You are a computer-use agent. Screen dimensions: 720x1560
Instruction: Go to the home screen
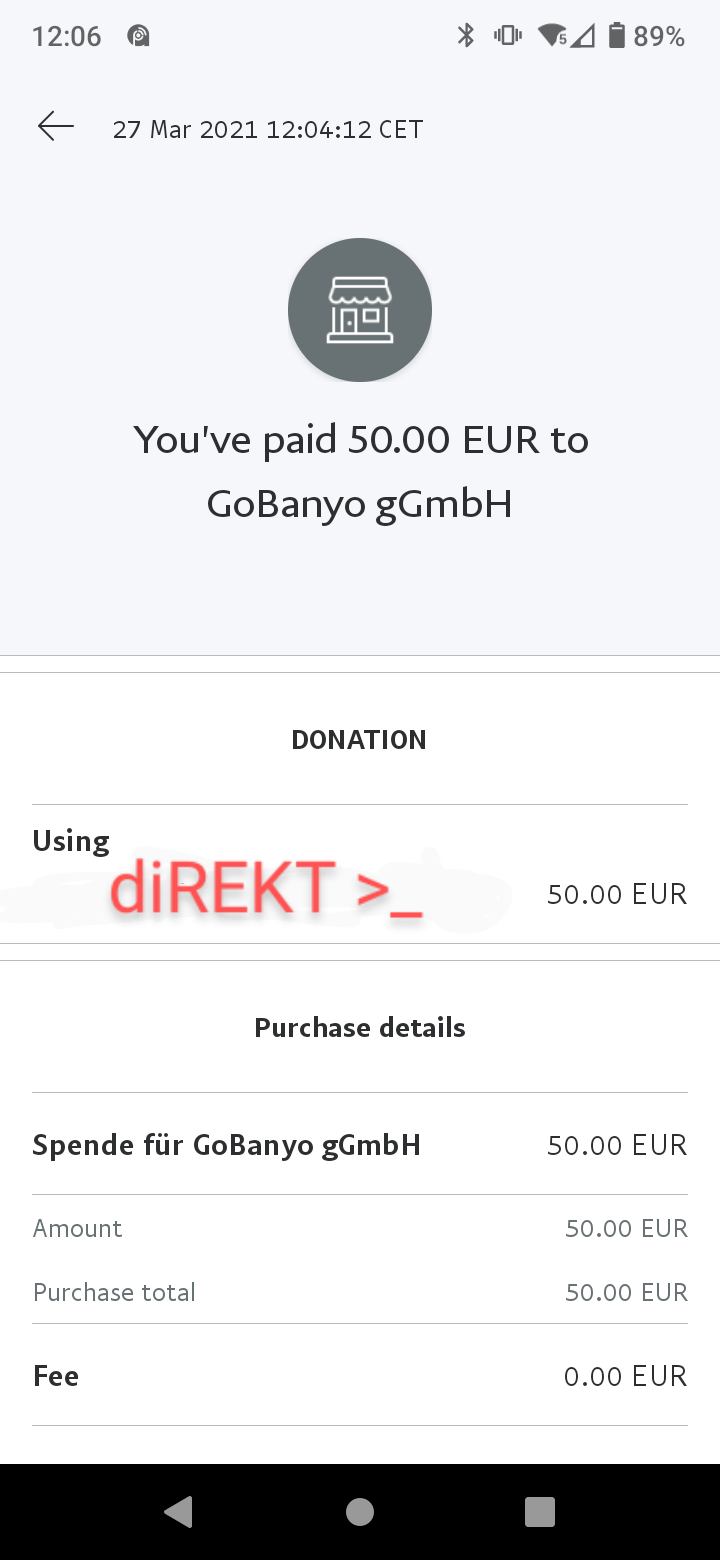click(x=360, y=1512)
